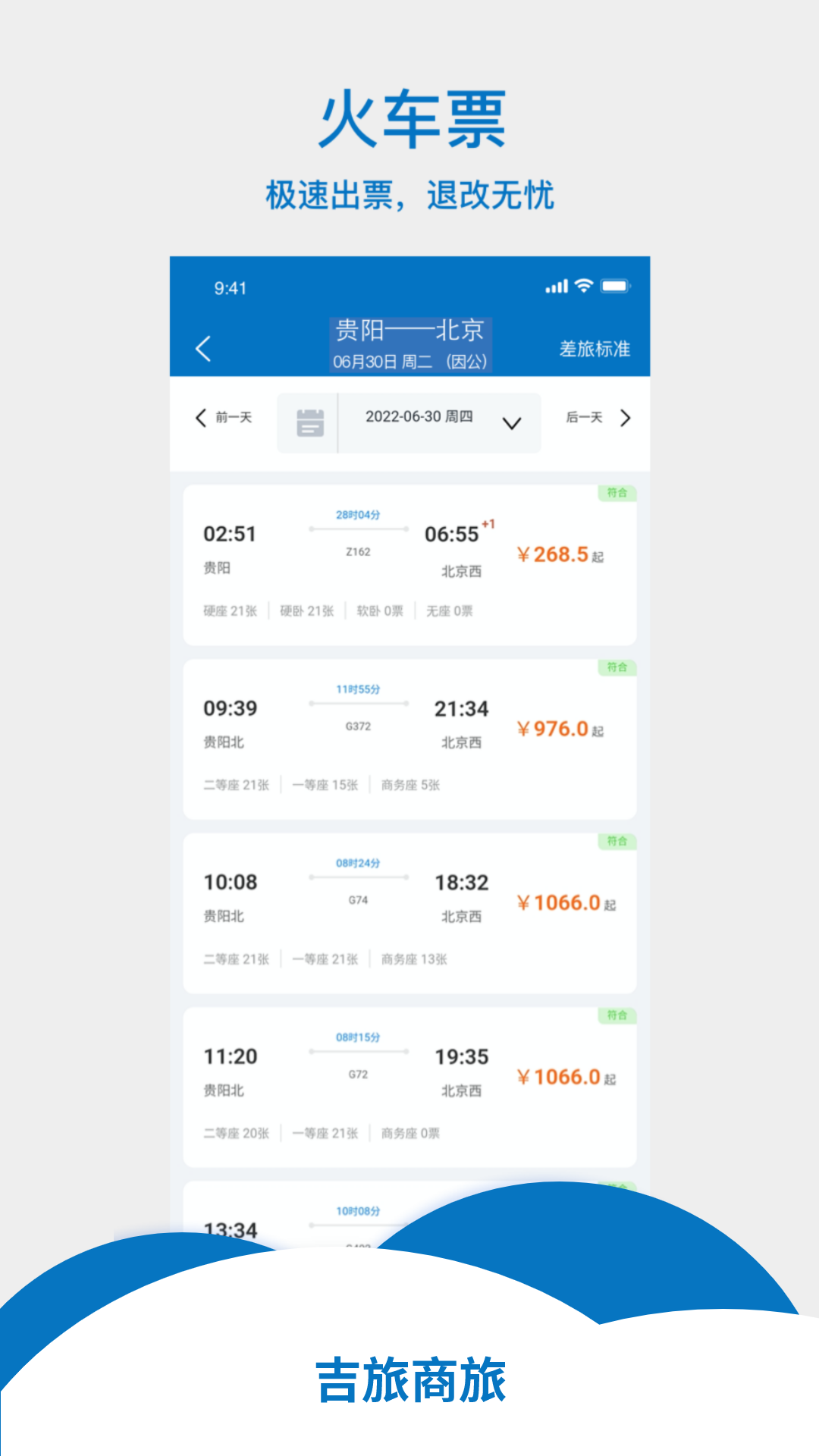Click the right chevron after 后一天

[x=625, y=418]
